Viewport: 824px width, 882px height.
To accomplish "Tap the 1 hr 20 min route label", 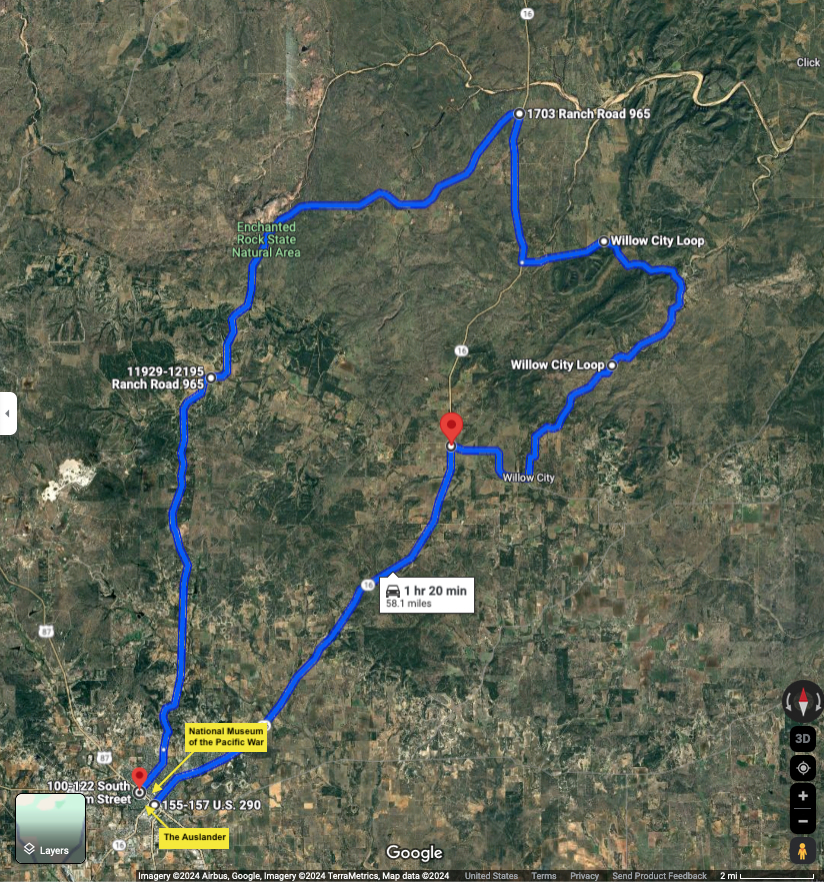I will point(426,594).
